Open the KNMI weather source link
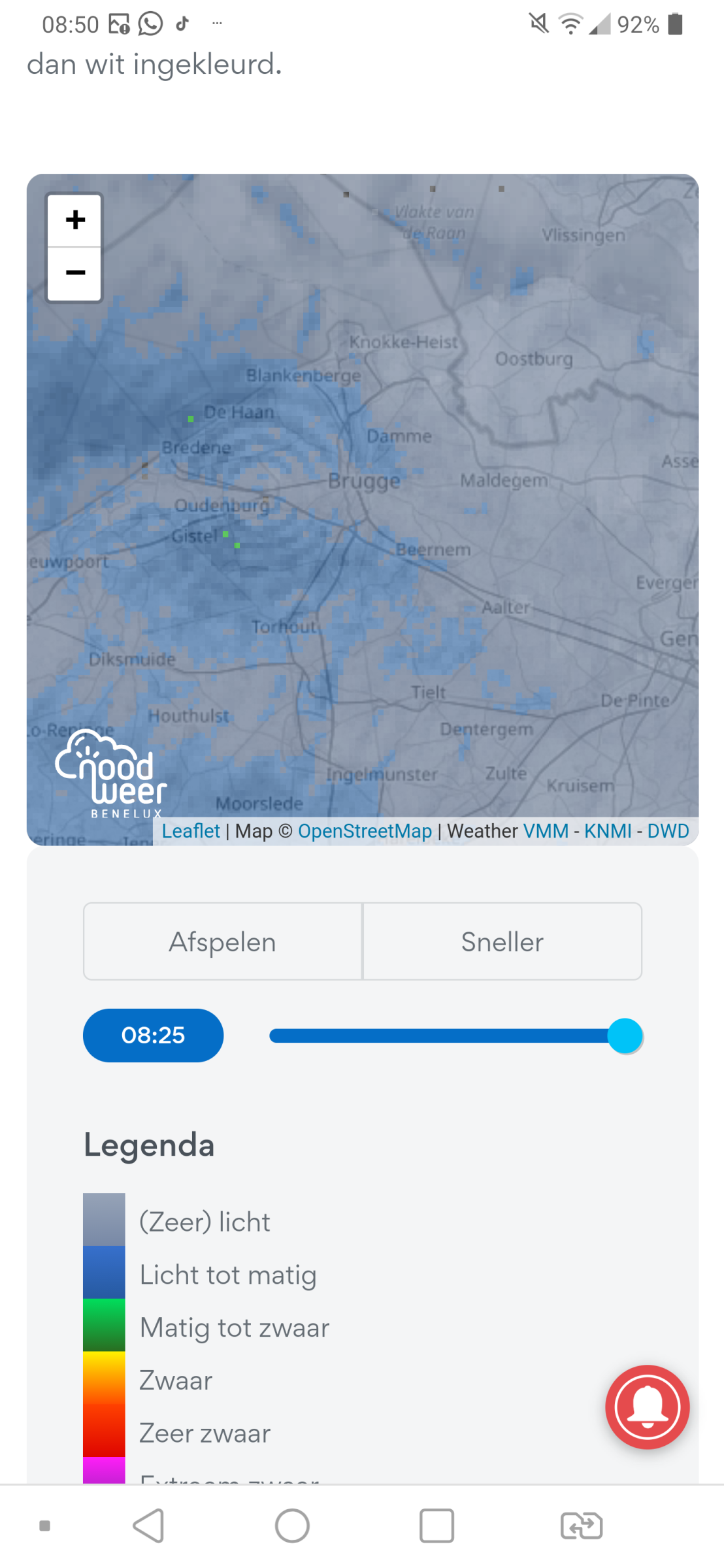The width and height of the screenshot is (724, 1568). point(608,831)
